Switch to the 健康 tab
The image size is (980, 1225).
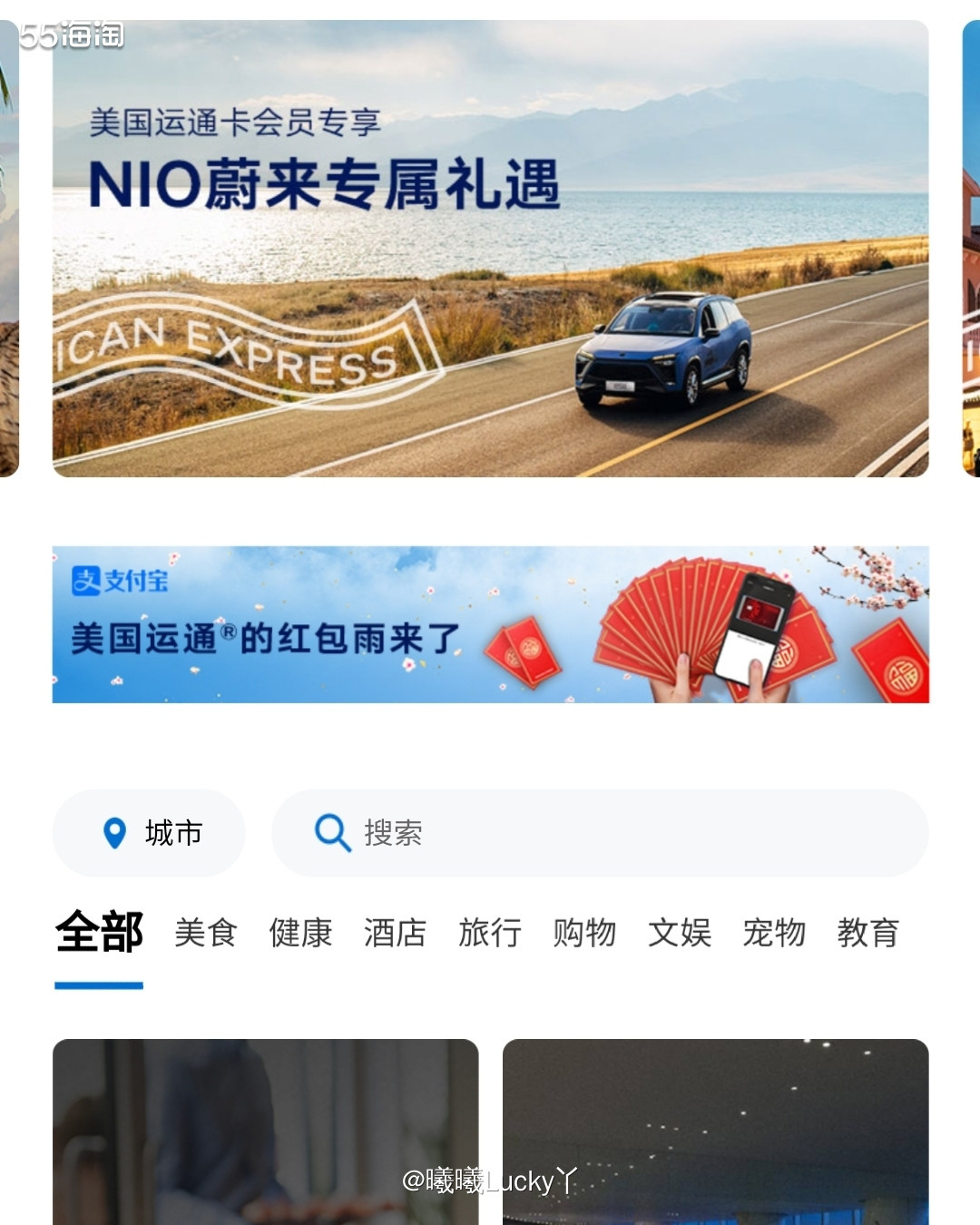pyautogui.click(x=300, y=933)
